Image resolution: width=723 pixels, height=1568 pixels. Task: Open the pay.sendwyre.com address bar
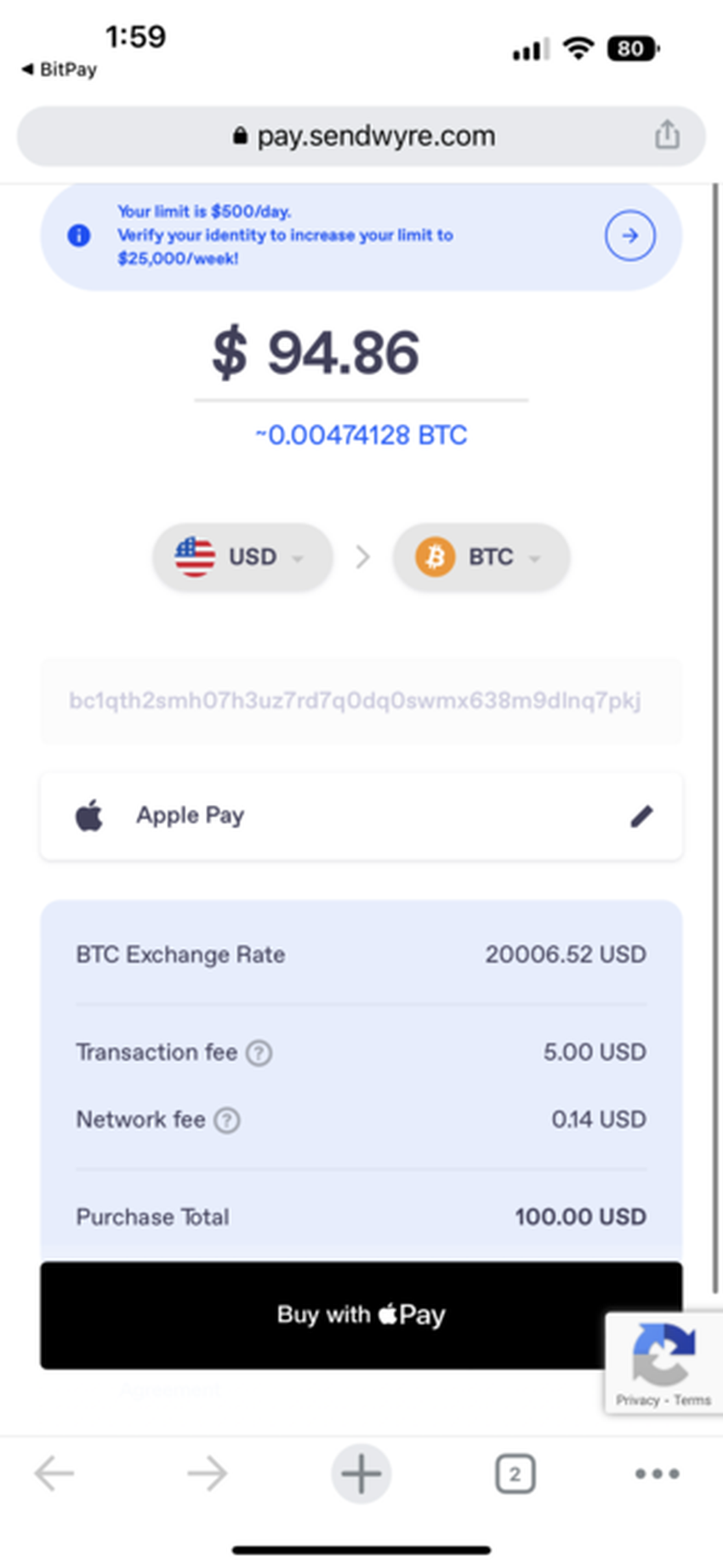point(363,136)
